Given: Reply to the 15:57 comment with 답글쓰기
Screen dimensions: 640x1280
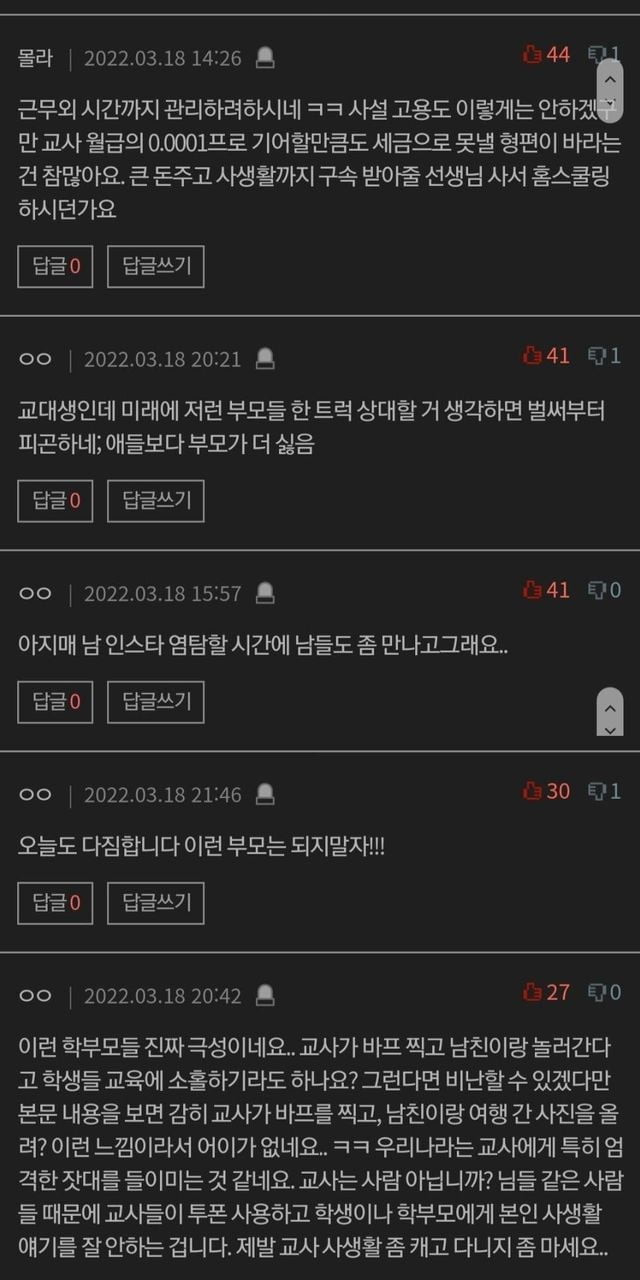Looking at the screenshot, I should (x=156, y=701).
